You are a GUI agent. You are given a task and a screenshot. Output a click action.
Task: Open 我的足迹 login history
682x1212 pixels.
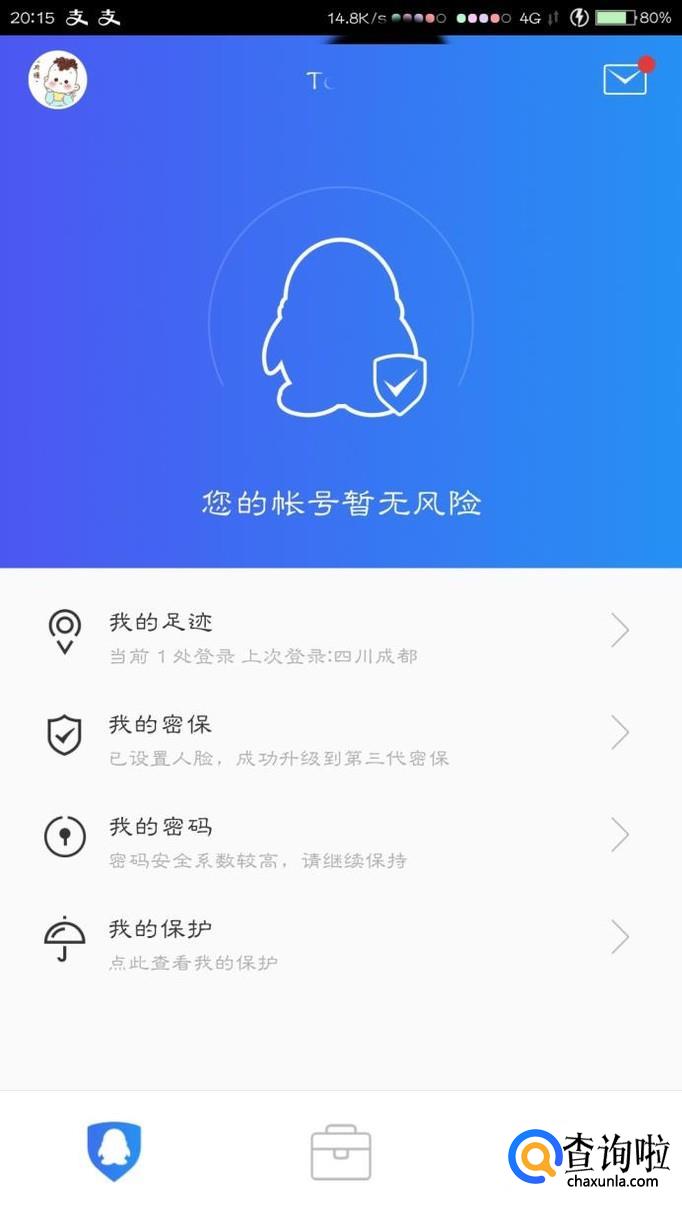[x=340, y=637]
